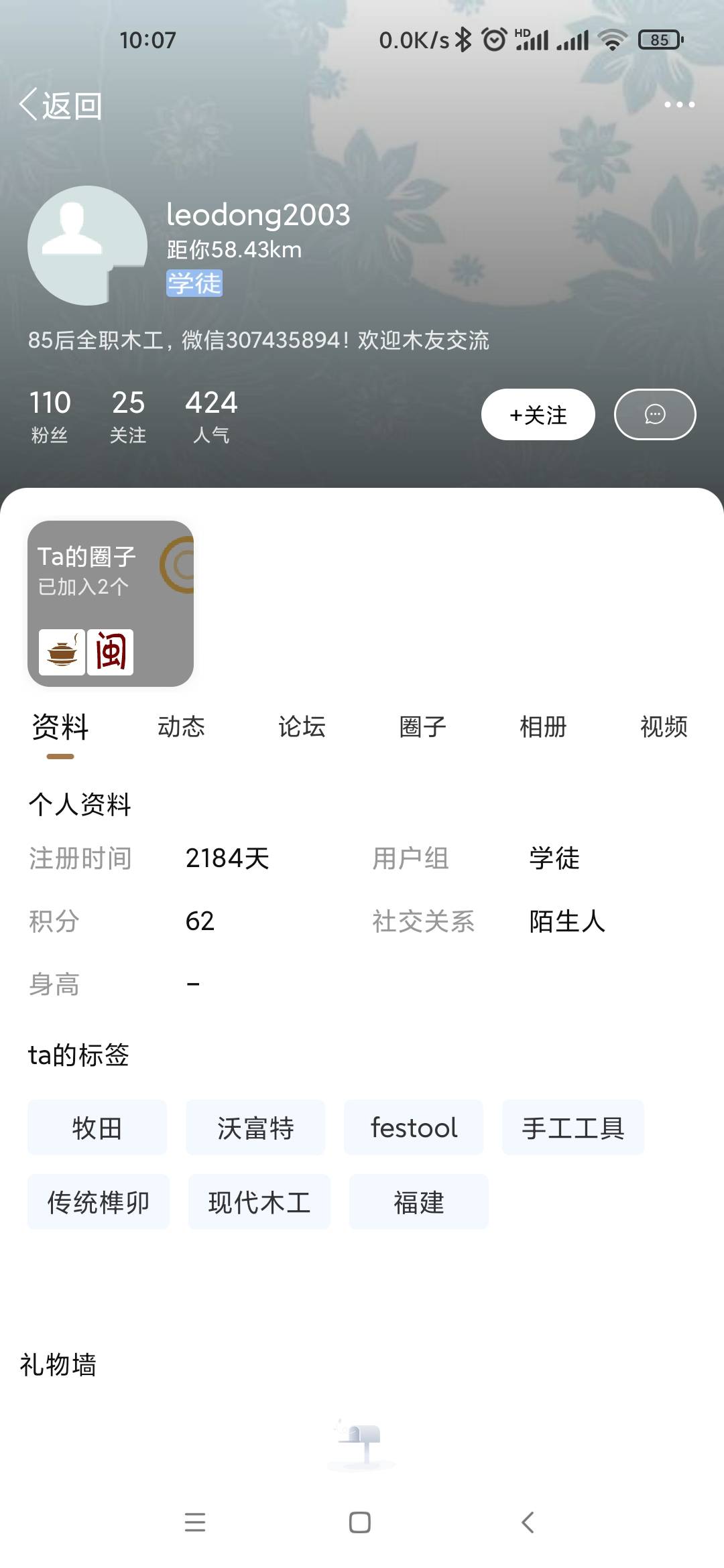The width and height of the screenshot is (724, 1568).
Task: Select the 传统榫卯 tag
Action: tap(99, 1202)
